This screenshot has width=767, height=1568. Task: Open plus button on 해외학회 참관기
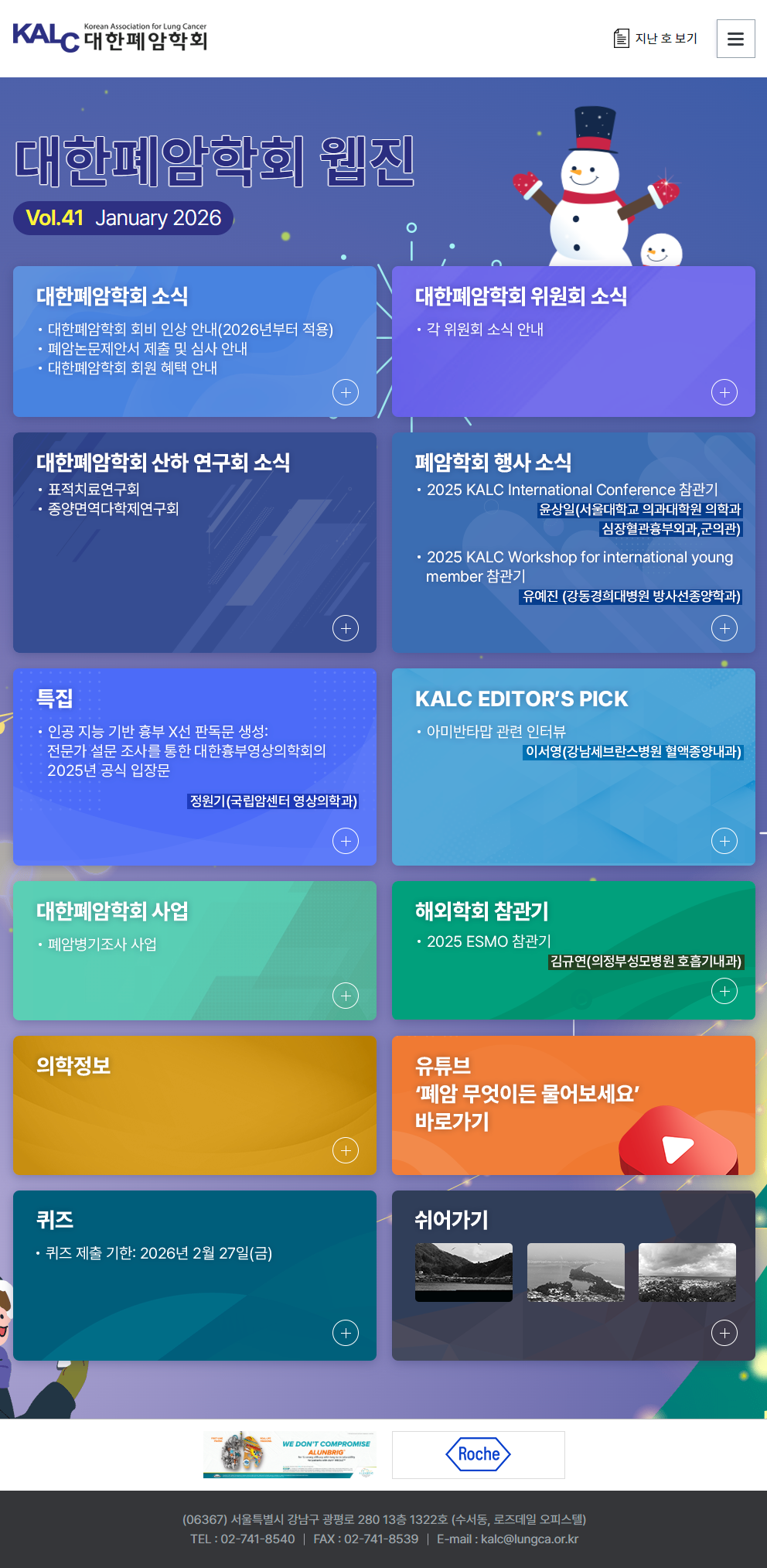coord(724,991)
